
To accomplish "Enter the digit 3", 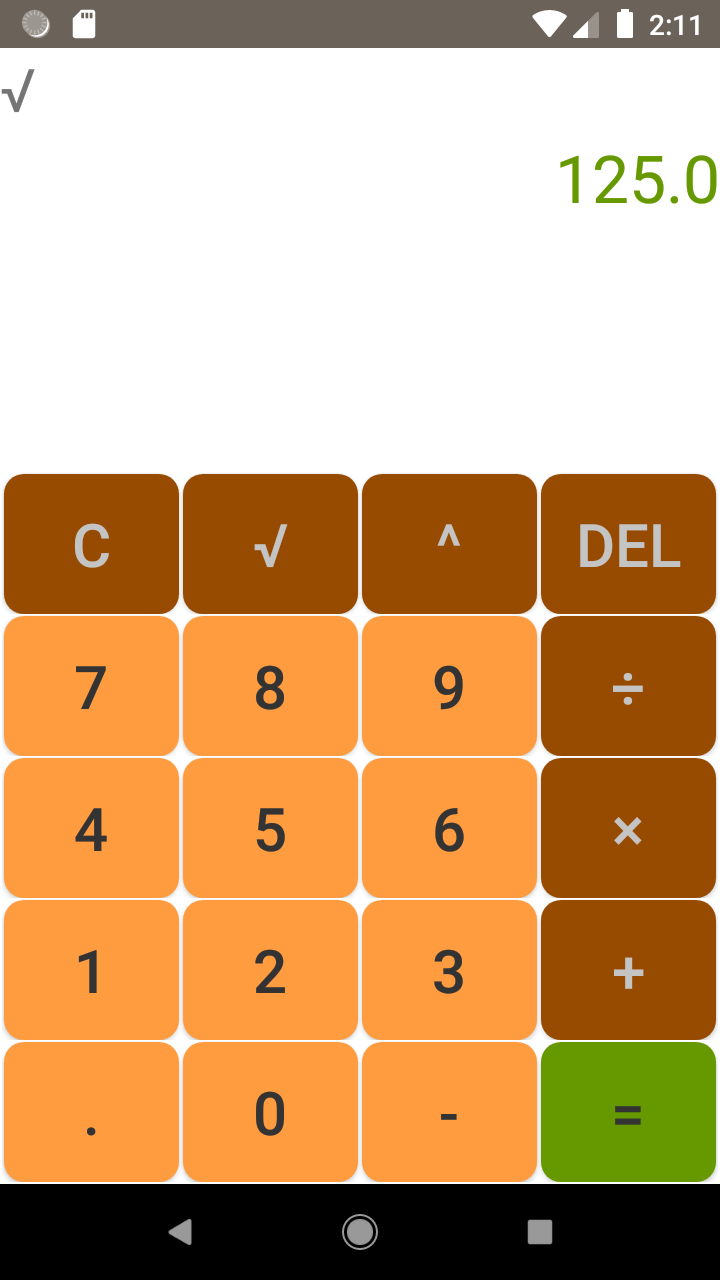I will [x=449, y=969].
